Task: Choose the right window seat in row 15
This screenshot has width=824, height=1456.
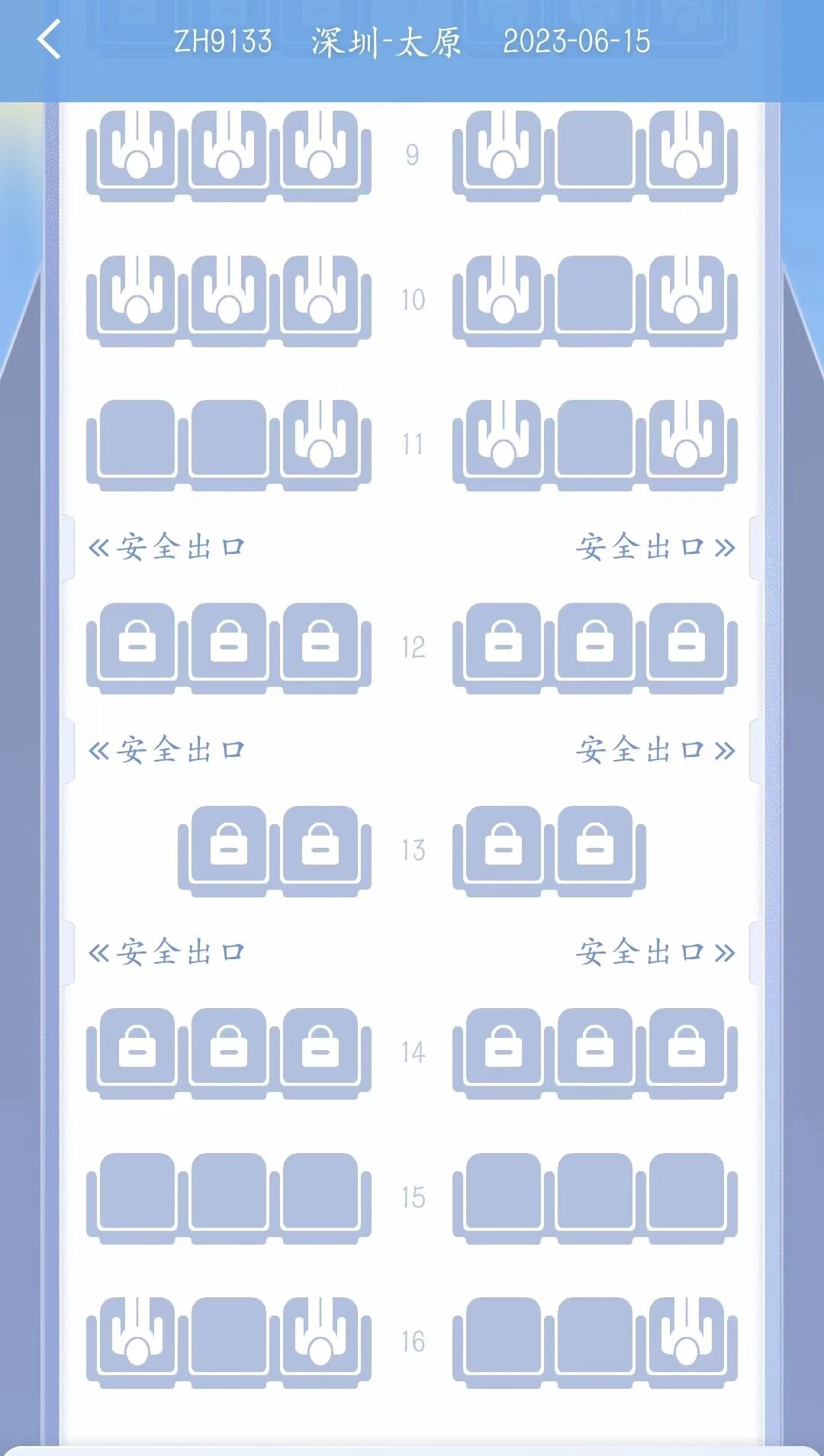Action: (686, 1192)
